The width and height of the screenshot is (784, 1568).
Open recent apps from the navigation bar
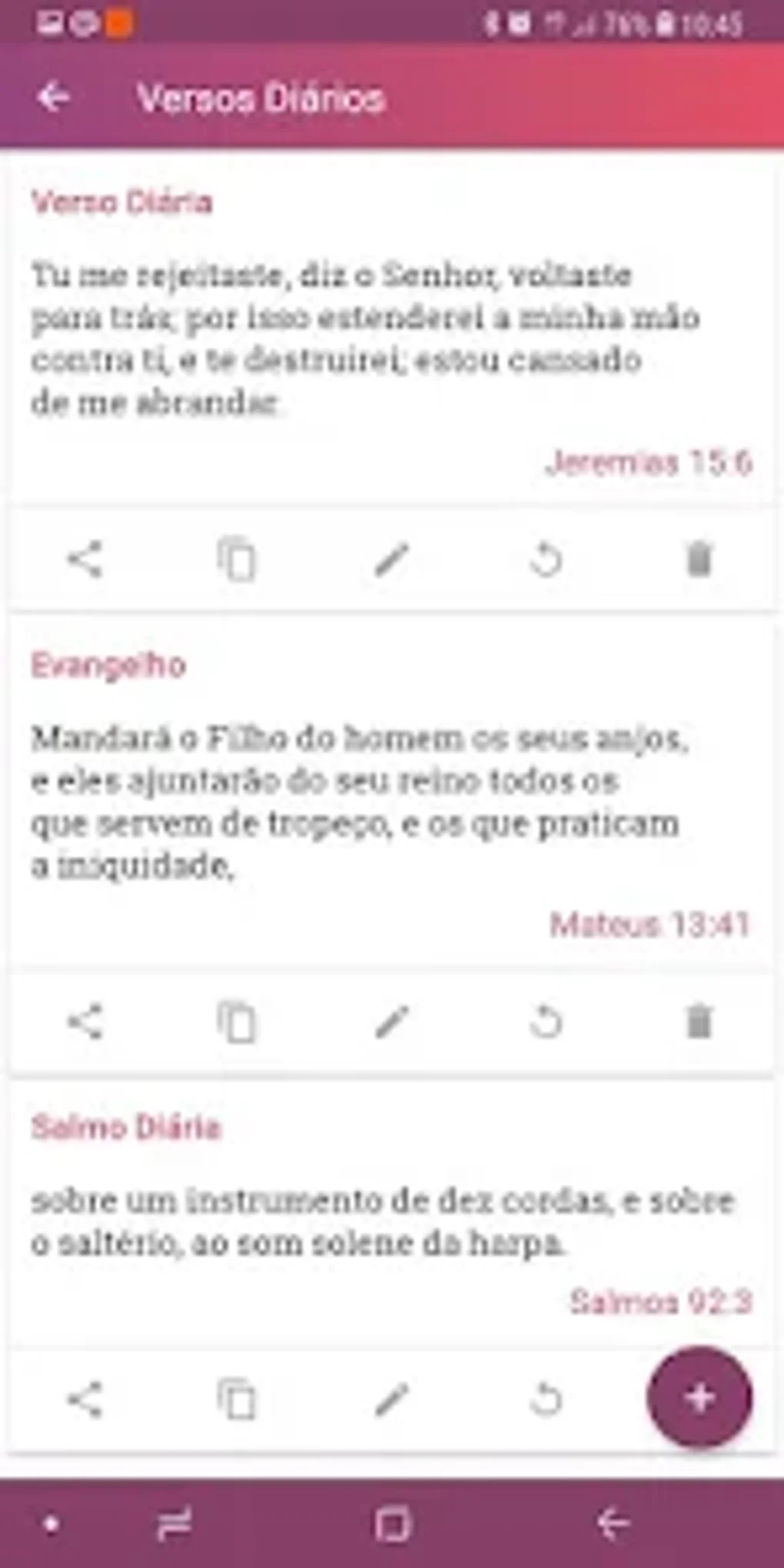pyautogui.click(x=174, y=1523)
